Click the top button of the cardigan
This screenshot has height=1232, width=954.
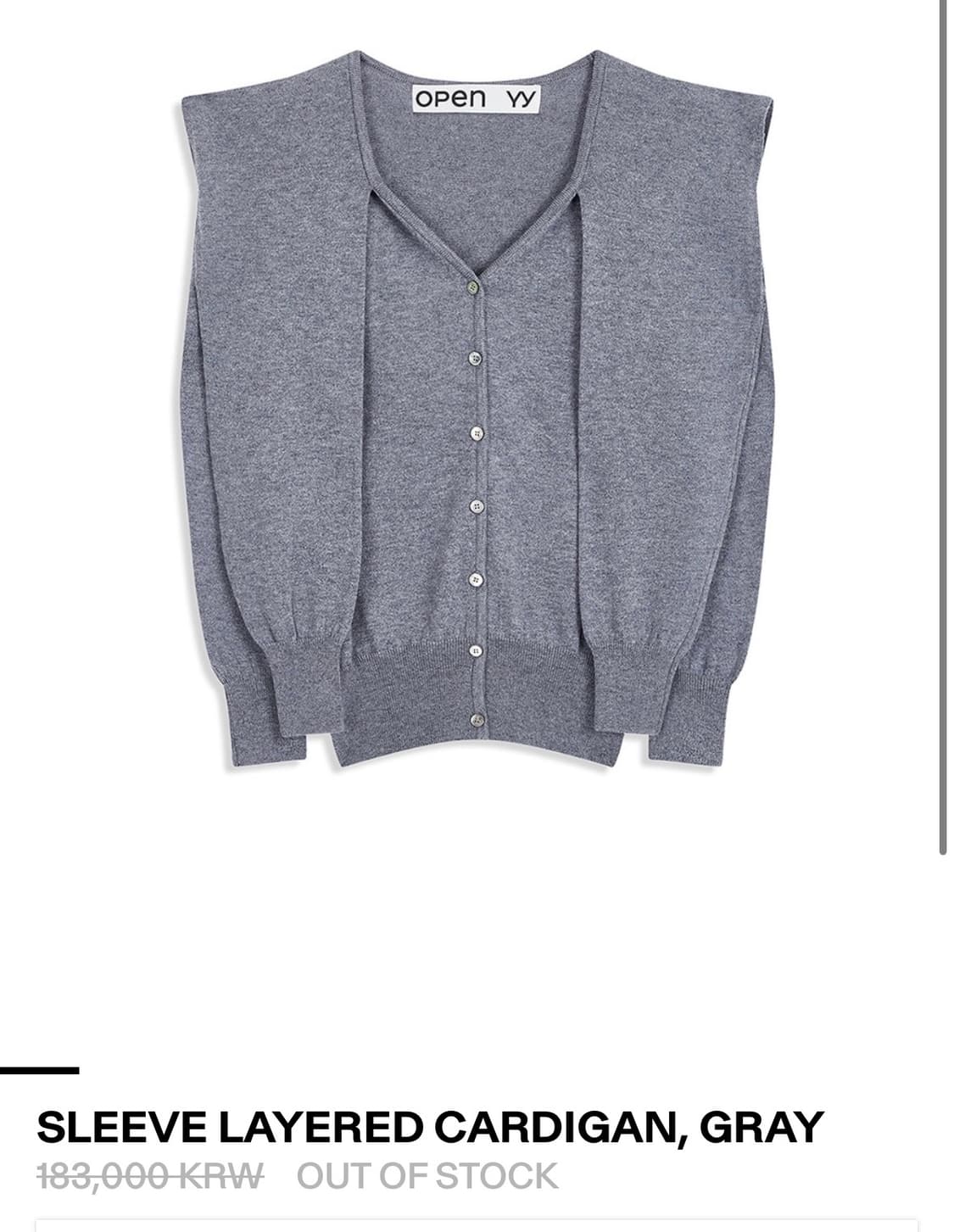(475, 288)
